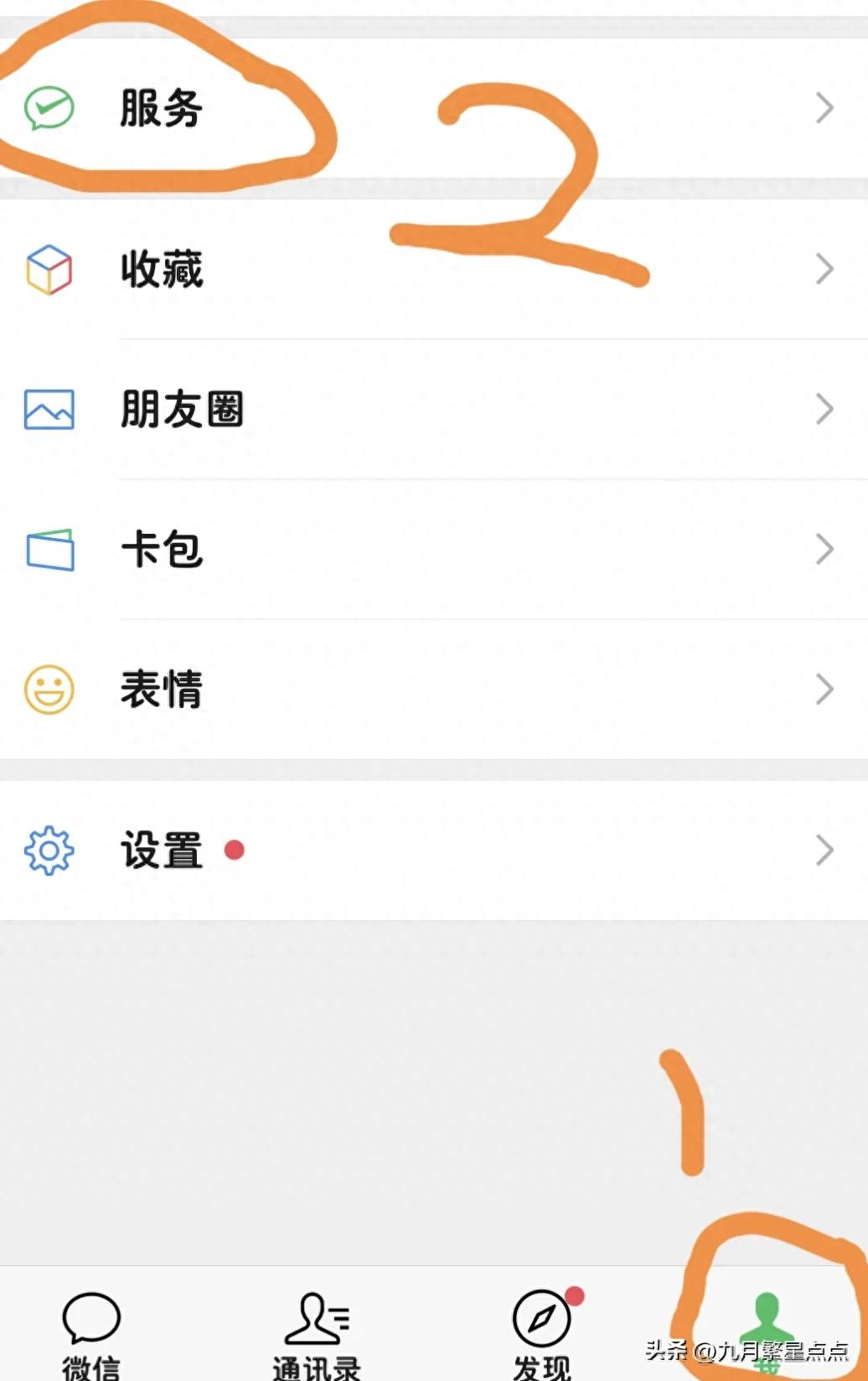The image size is (868, 1381).
Task: Switch to the 微信 chats tab
Action: (91, 1334)
